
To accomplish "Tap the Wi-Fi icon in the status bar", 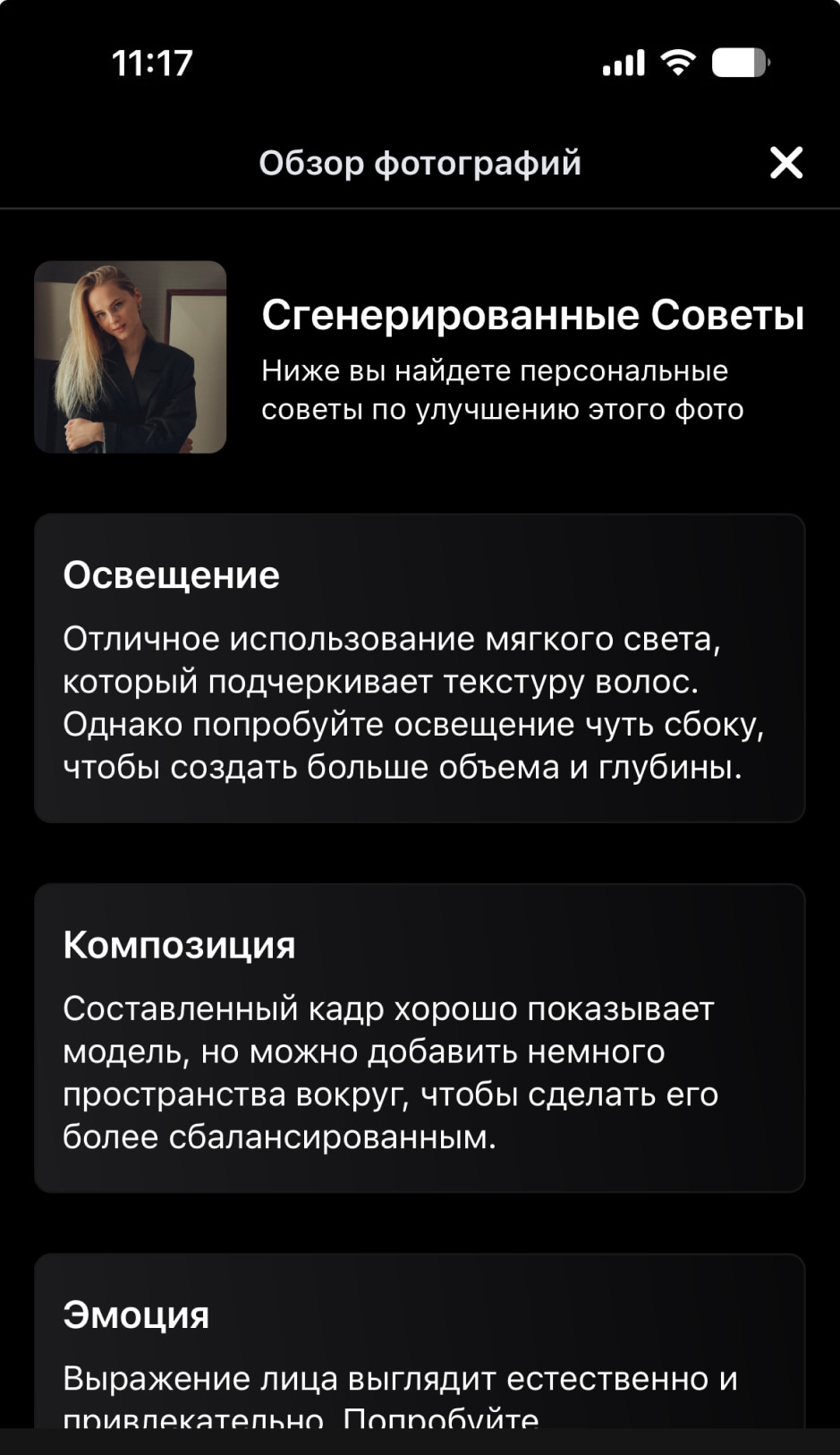I will tap(677, 61).
